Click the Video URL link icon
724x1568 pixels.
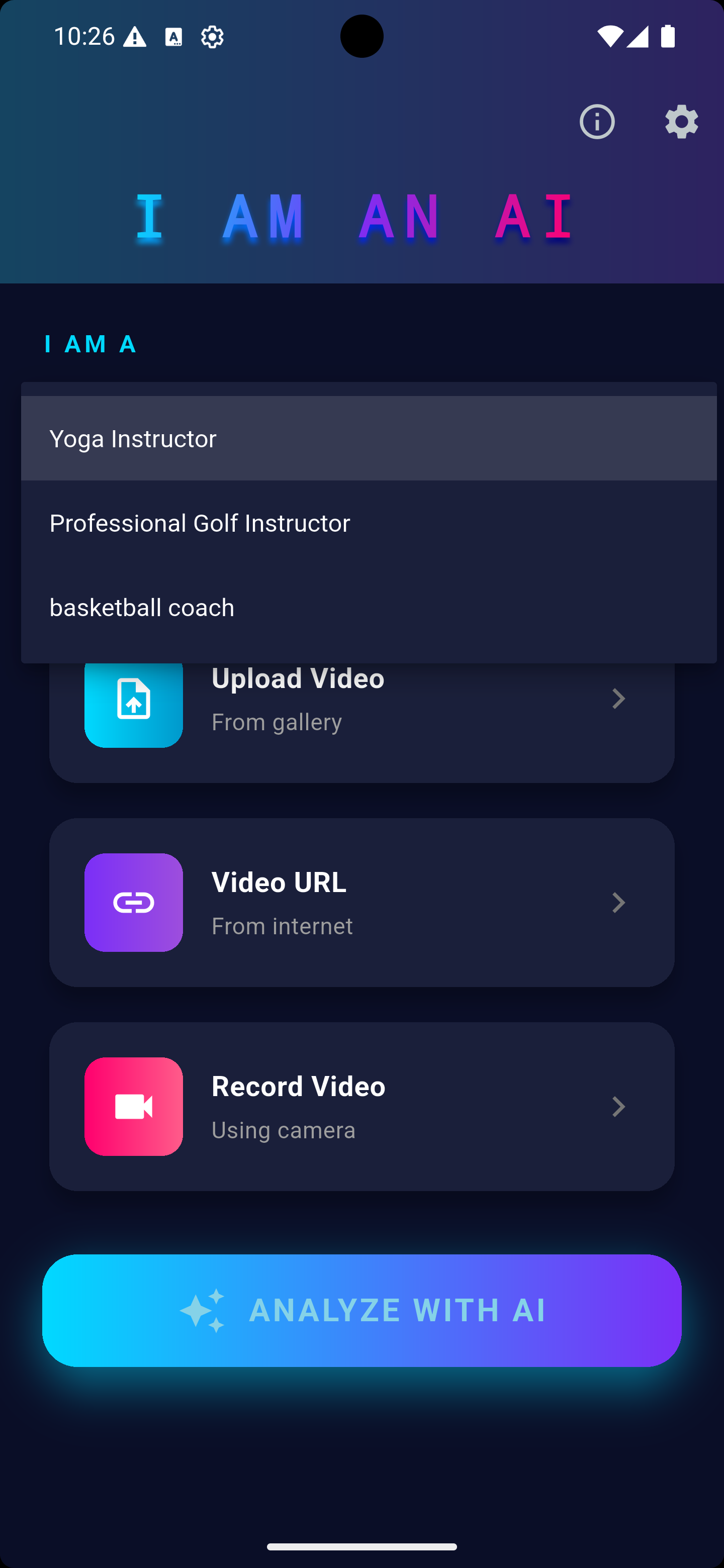click(133, 903)
